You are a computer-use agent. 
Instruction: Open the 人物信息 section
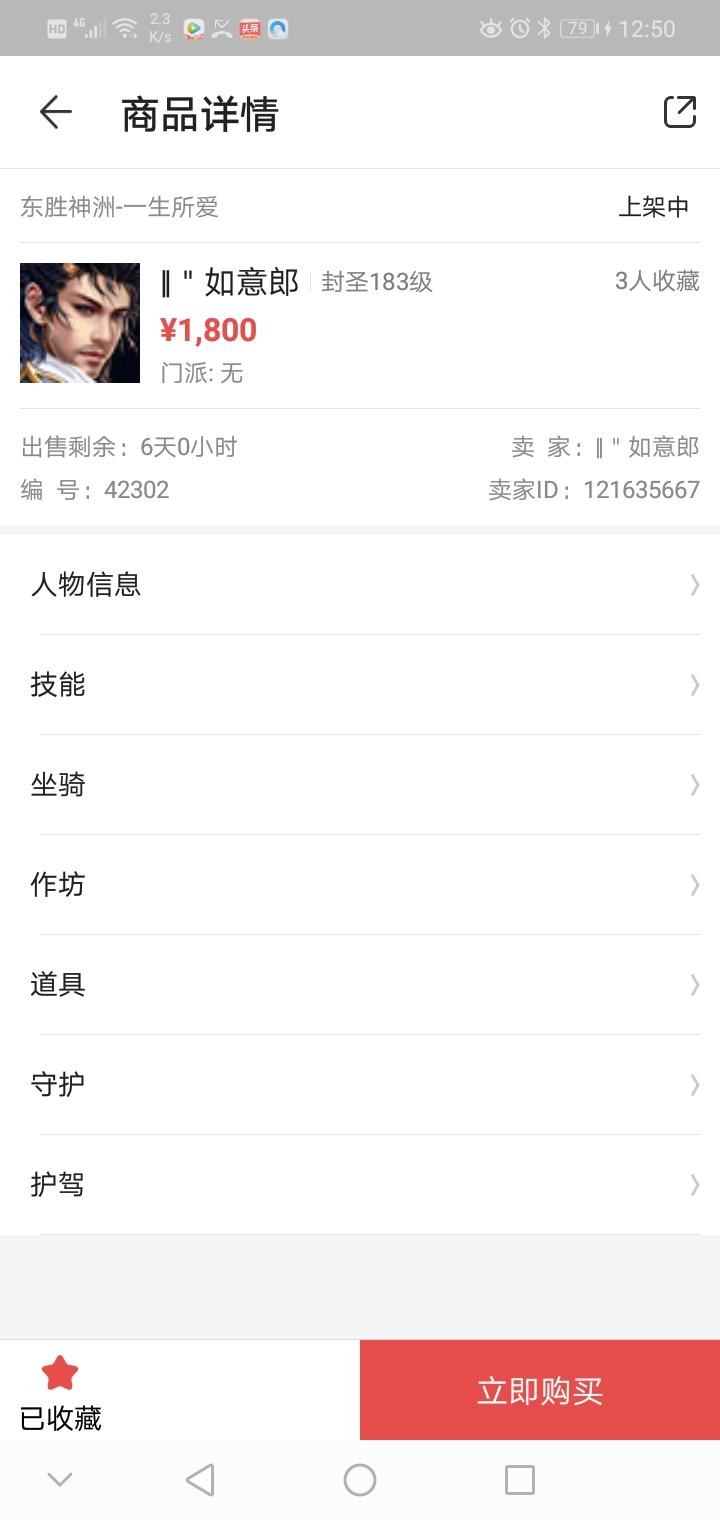click(360, 585)
